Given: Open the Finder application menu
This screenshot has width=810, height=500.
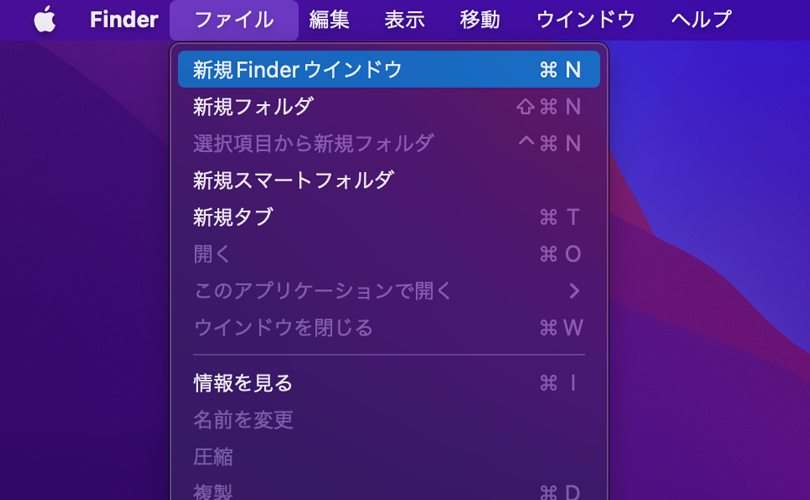Looking at the screenshot, I should (124, 19).
